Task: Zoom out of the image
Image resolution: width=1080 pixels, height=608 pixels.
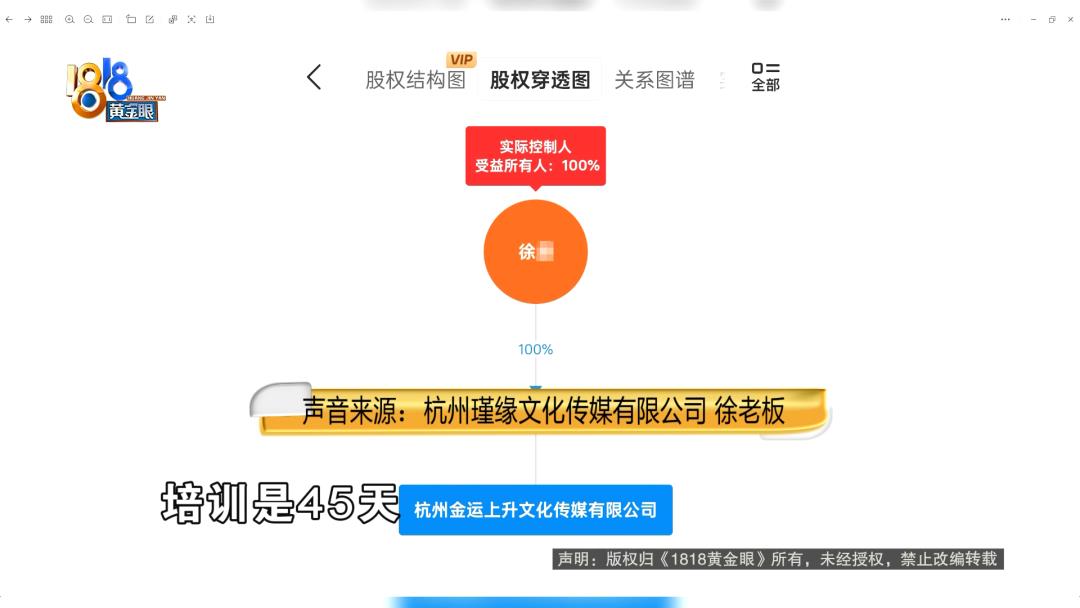Action: coord(88,19)
